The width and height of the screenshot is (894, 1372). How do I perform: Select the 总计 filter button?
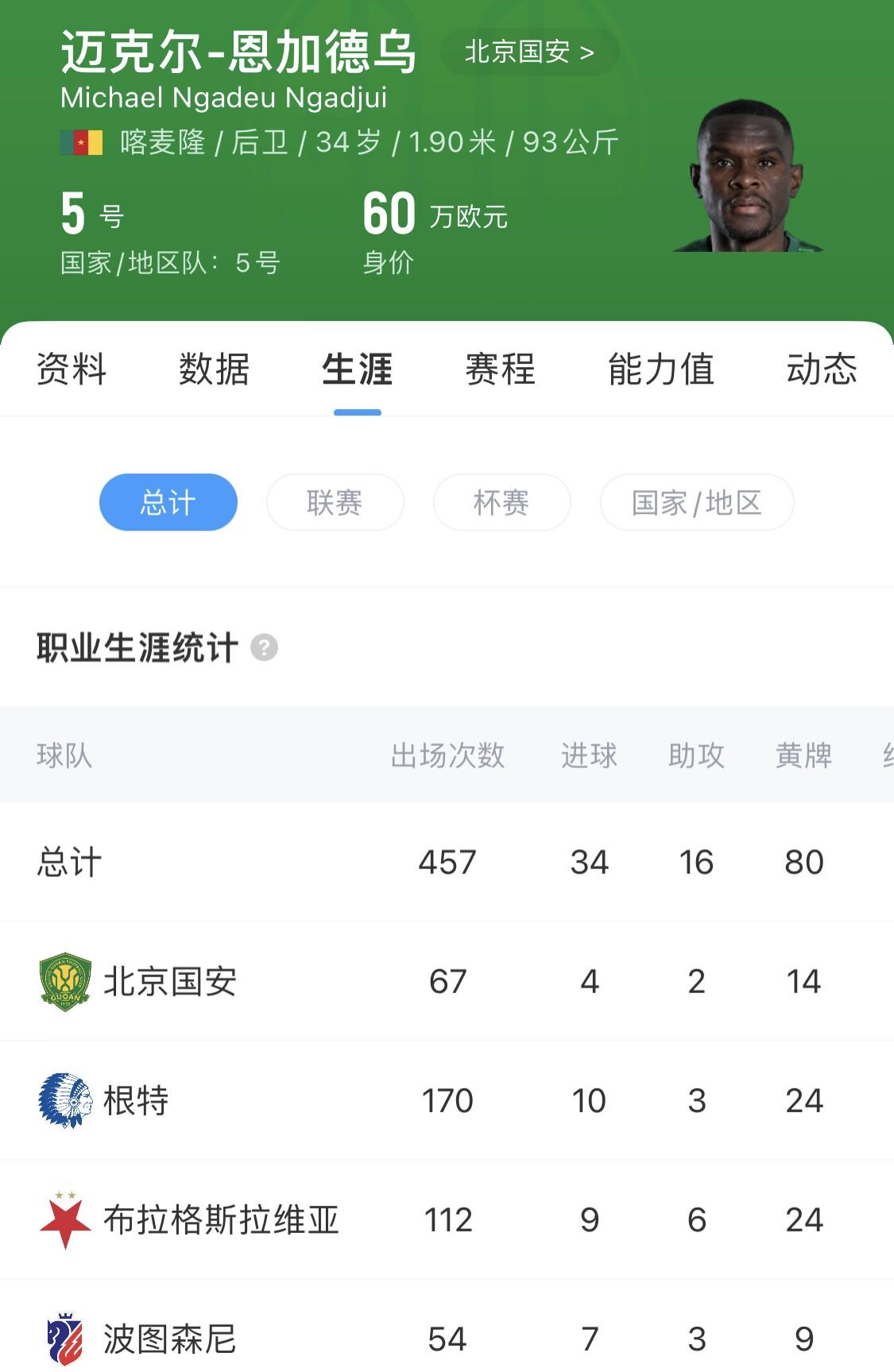click(x=167, y=501)
